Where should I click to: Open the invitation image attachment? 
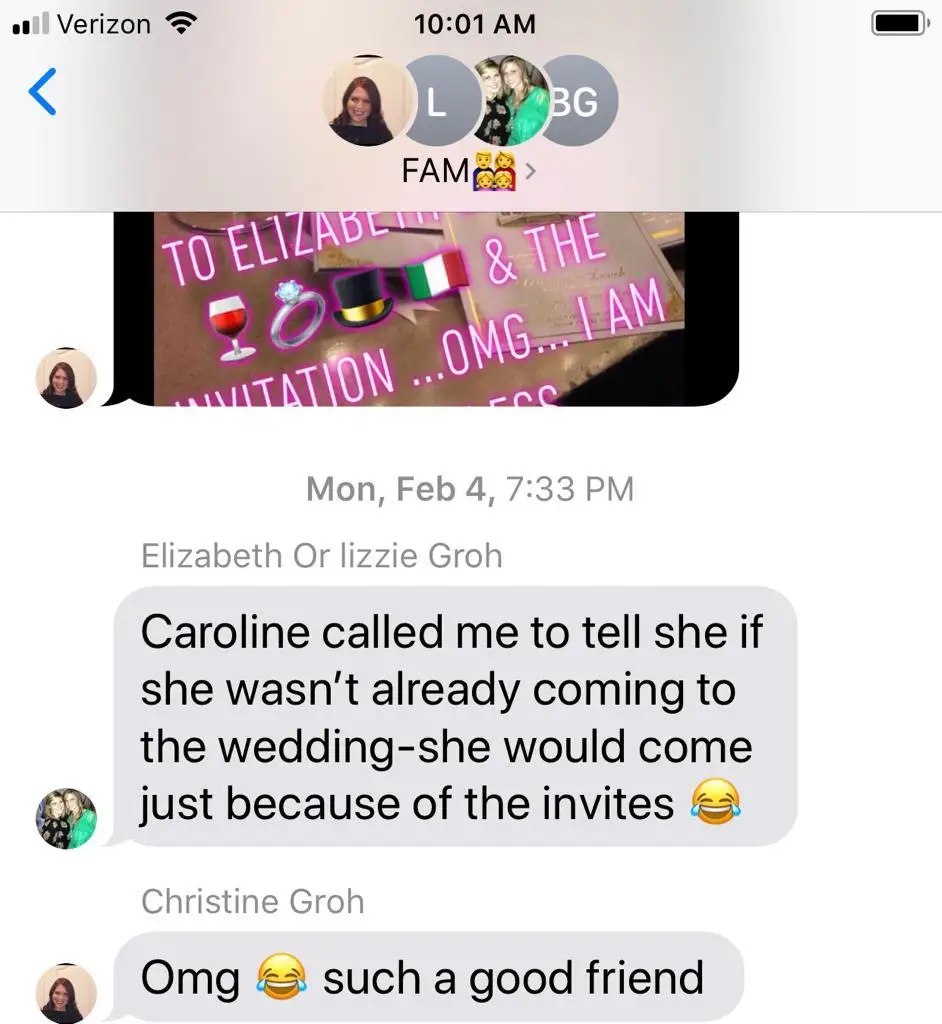point(426,309)
